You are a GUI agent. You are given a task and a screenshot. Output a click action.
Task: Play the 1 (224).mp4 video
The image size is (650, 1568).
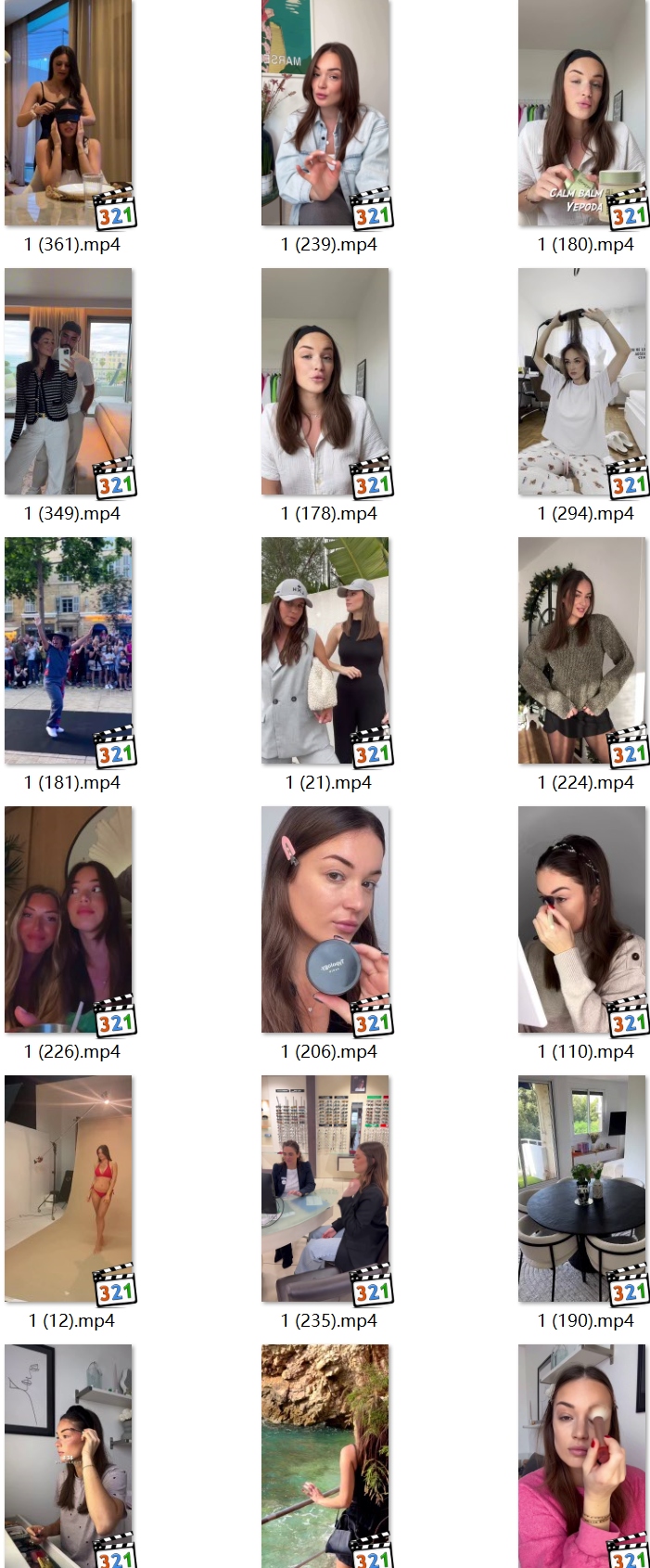[x=582, y=651]
